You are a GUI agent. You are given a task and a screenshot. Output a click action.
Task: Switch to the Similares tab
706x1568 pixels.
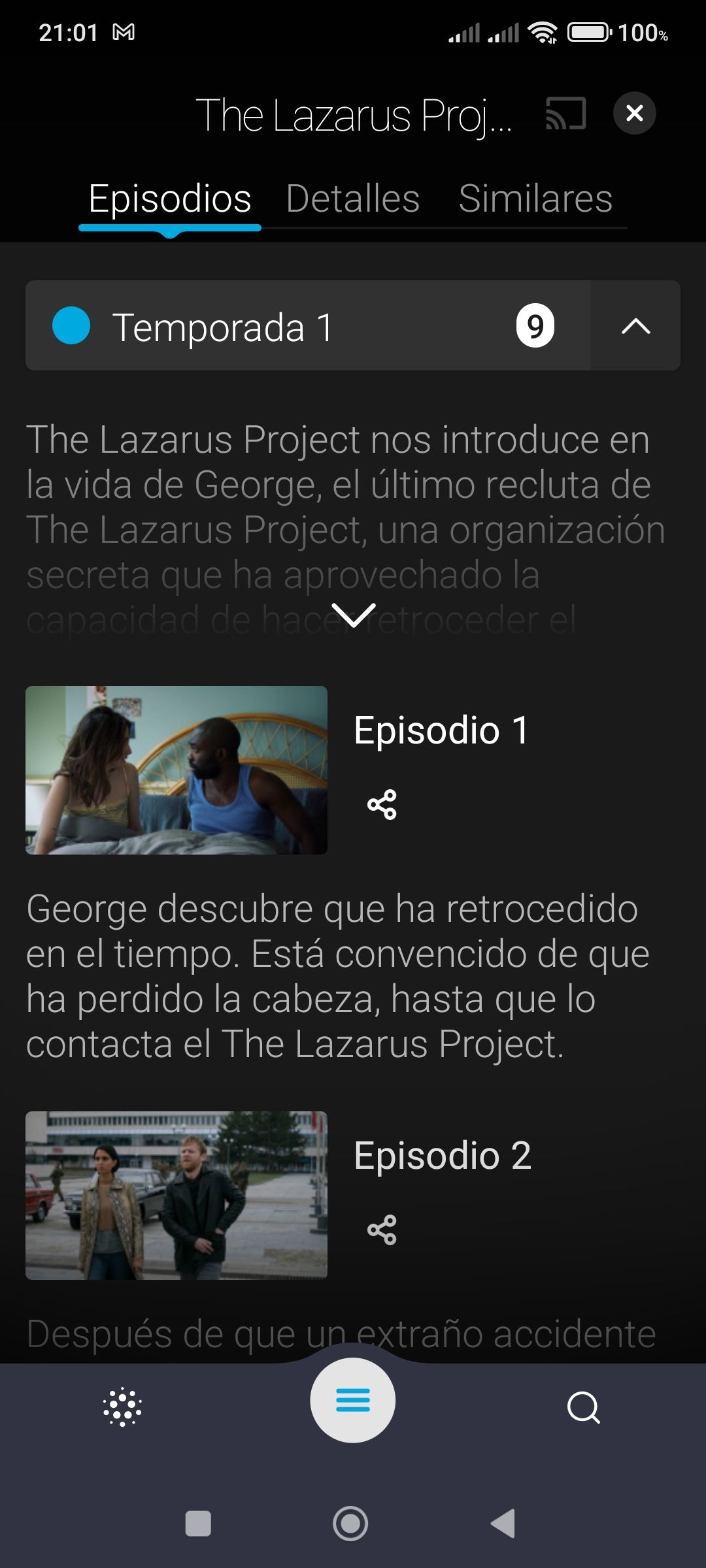[535, 199]
